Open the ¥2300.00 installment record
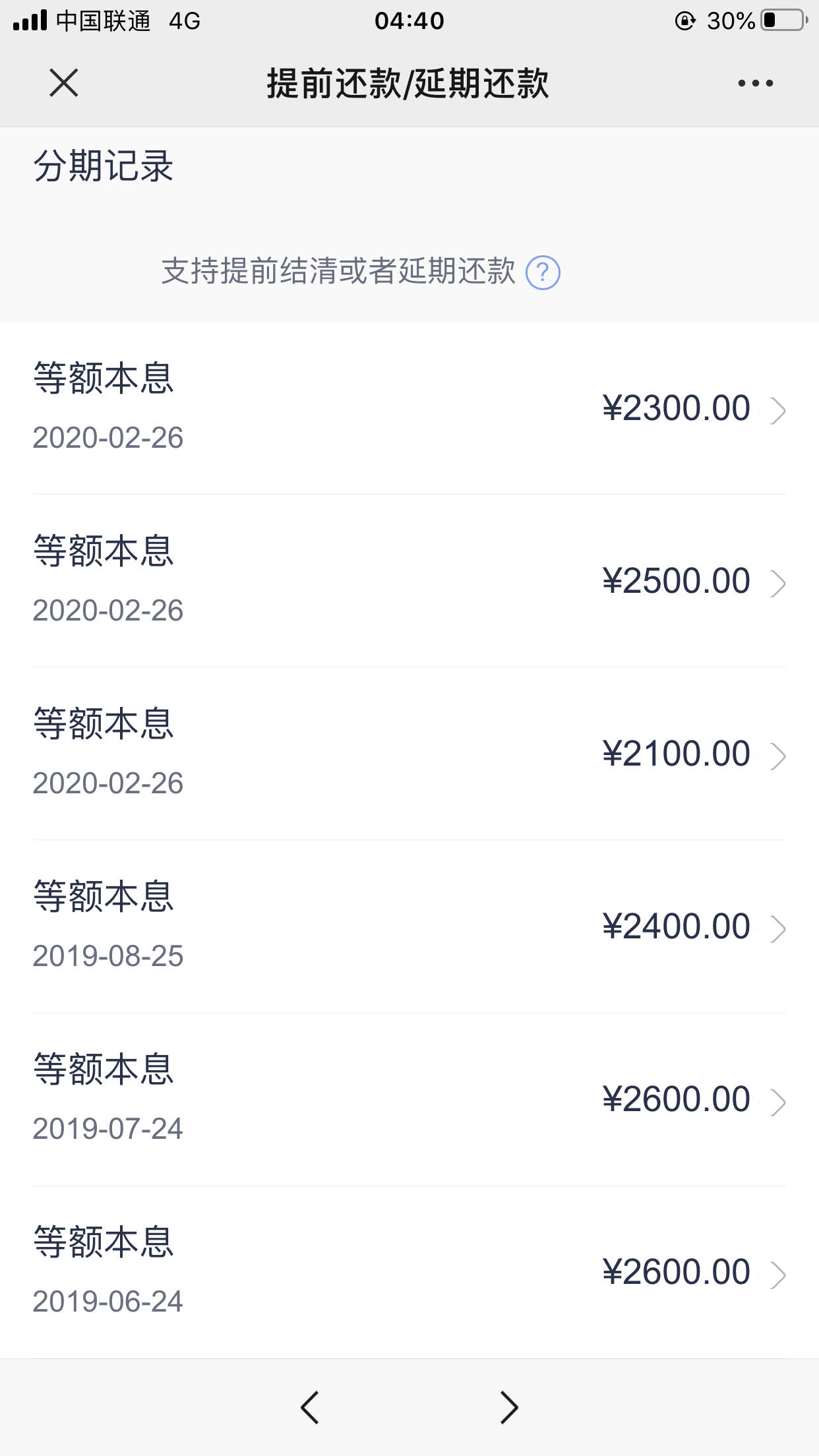 click(409, 408)
